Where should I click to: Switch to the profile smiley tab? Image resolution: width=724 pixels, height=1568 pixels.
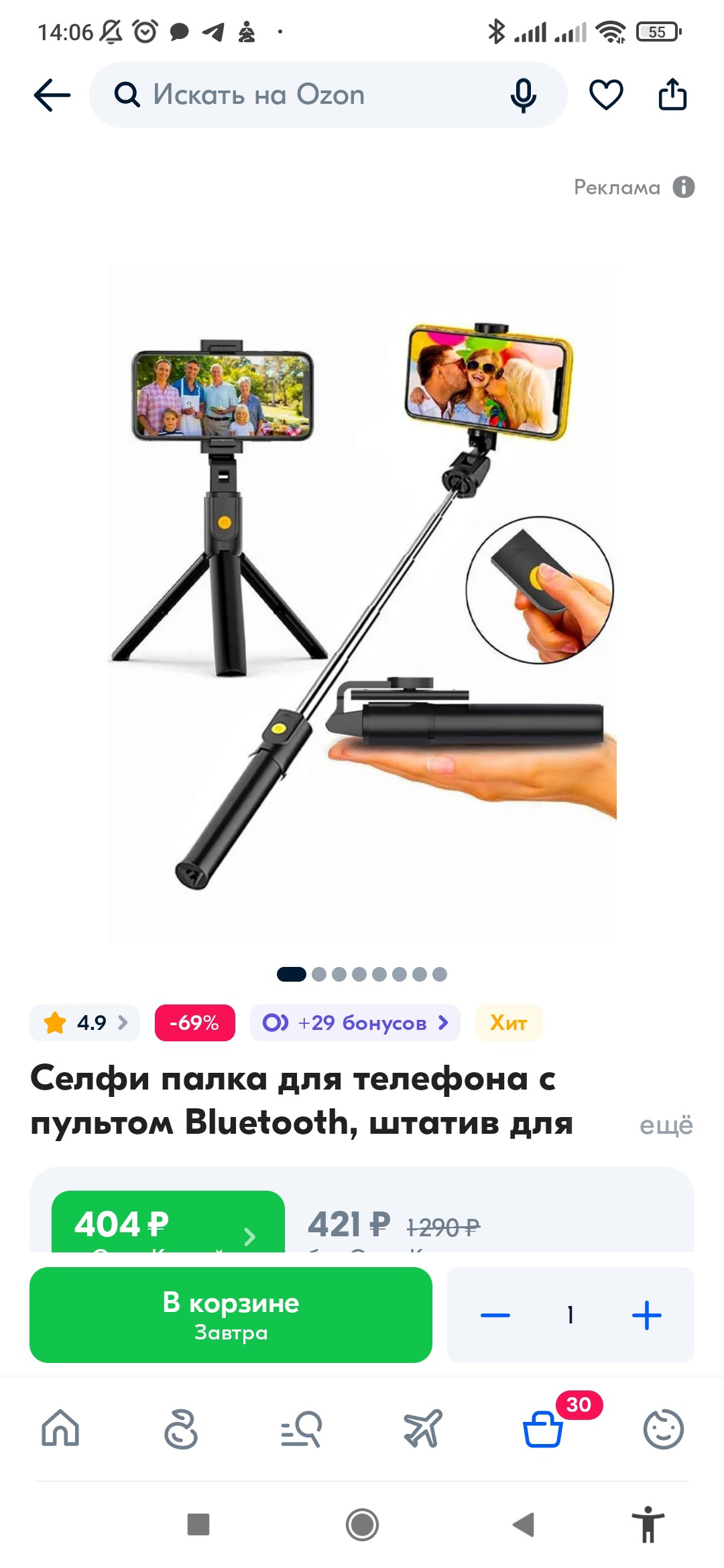coord(663,1429)
